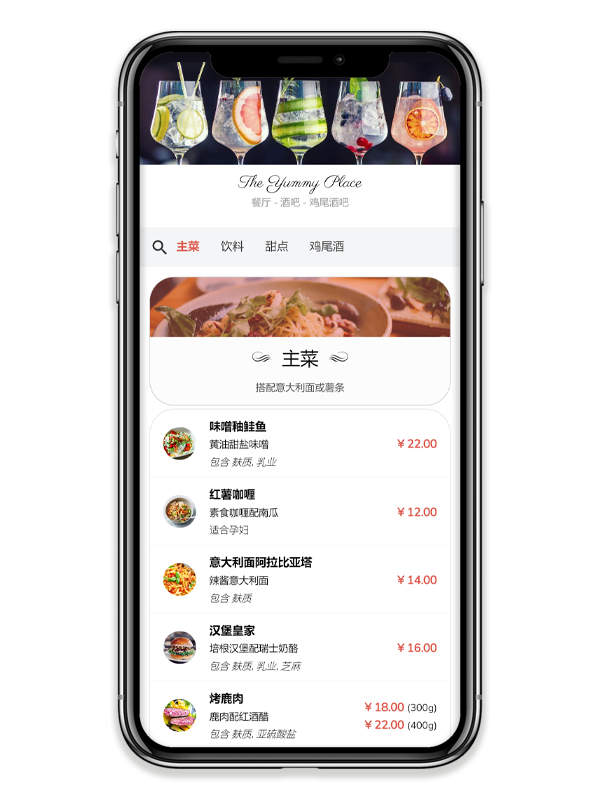
Task: Switch to the 甜点 tab
Action: tap(277, 247)
